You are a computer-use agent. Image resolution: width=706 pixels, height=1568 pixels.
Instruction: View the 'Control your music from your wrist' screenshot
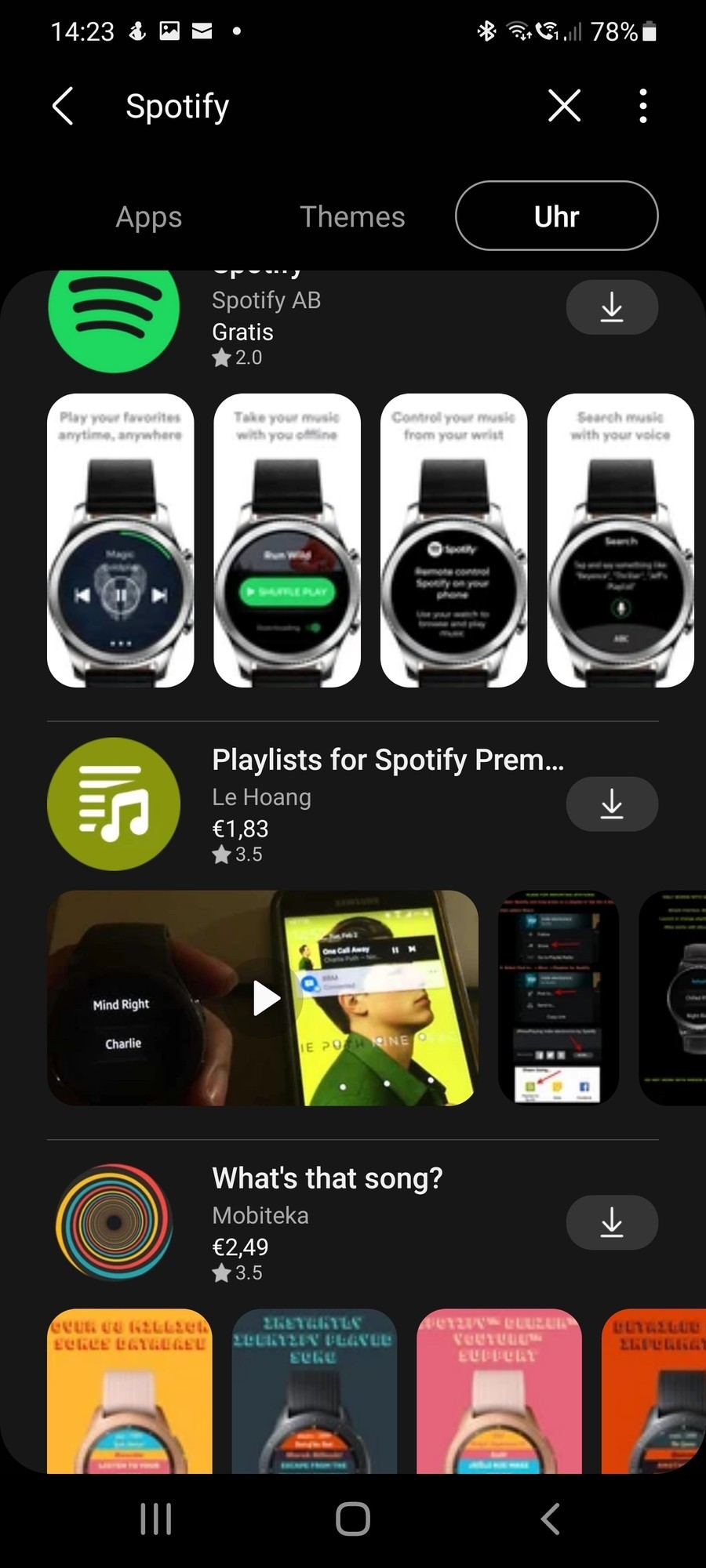point(453,540)
